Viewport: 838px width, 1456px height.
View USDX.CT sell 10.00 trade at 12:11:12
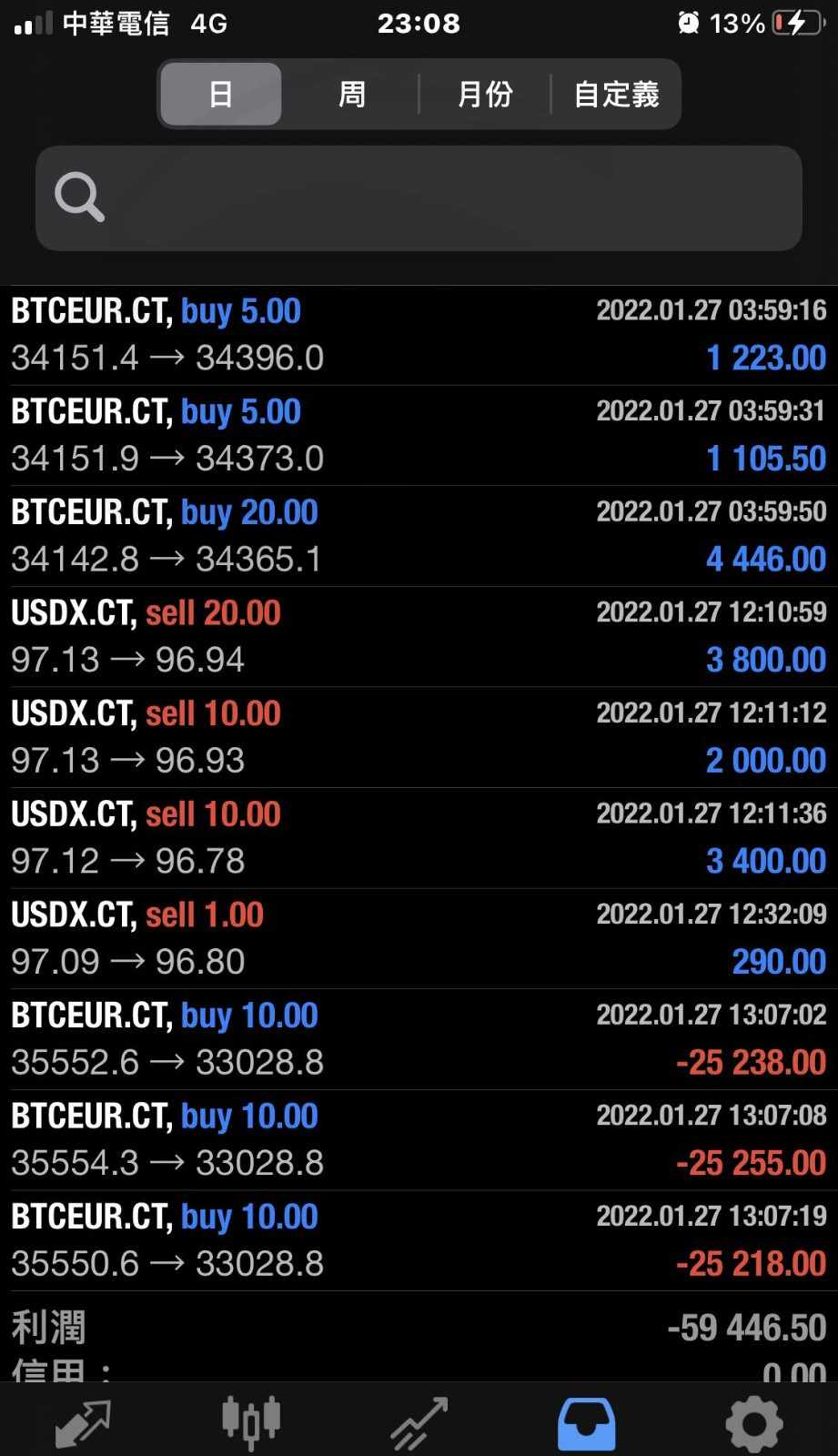(419, 737)
